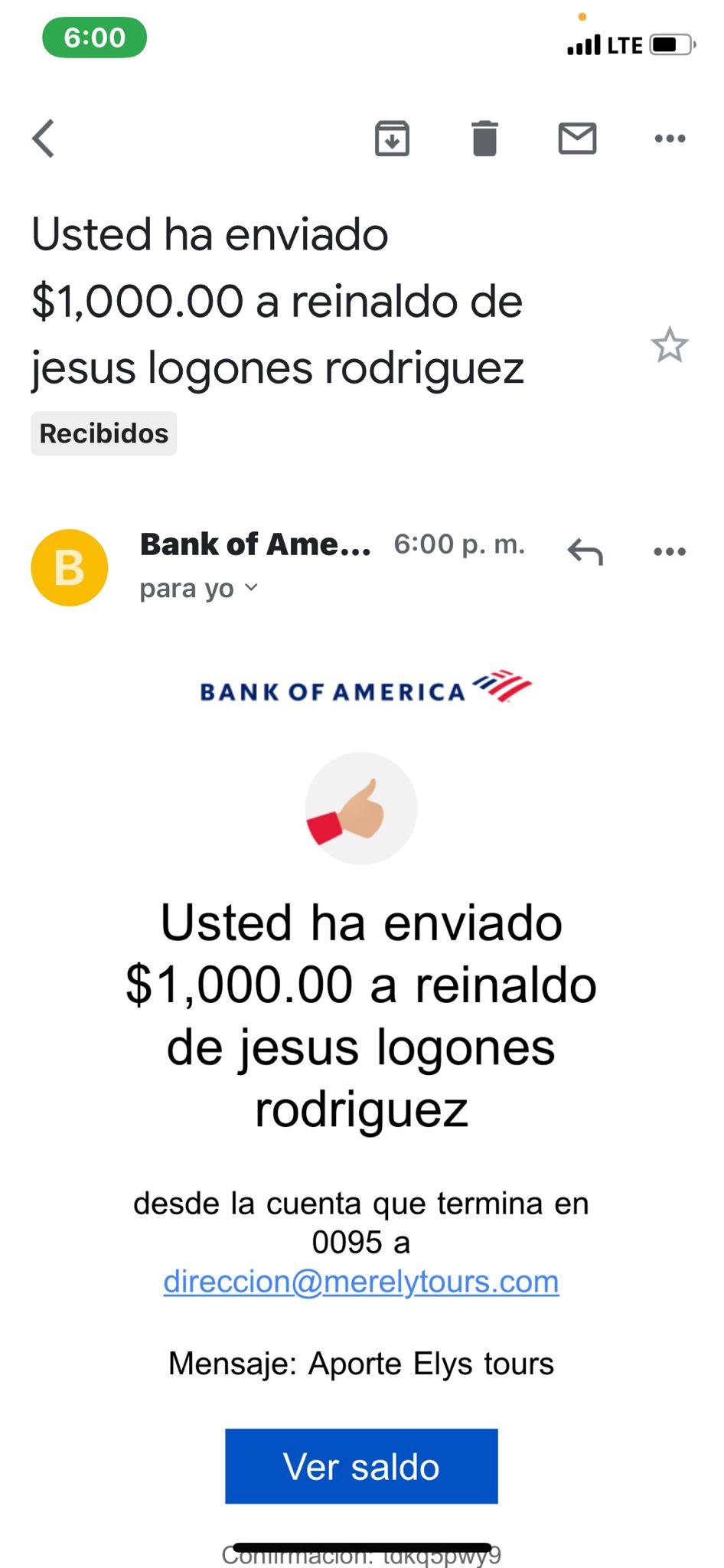Star this email
Image resolution: width=724 pixels, height=1568 pixels.
(670, 345)
